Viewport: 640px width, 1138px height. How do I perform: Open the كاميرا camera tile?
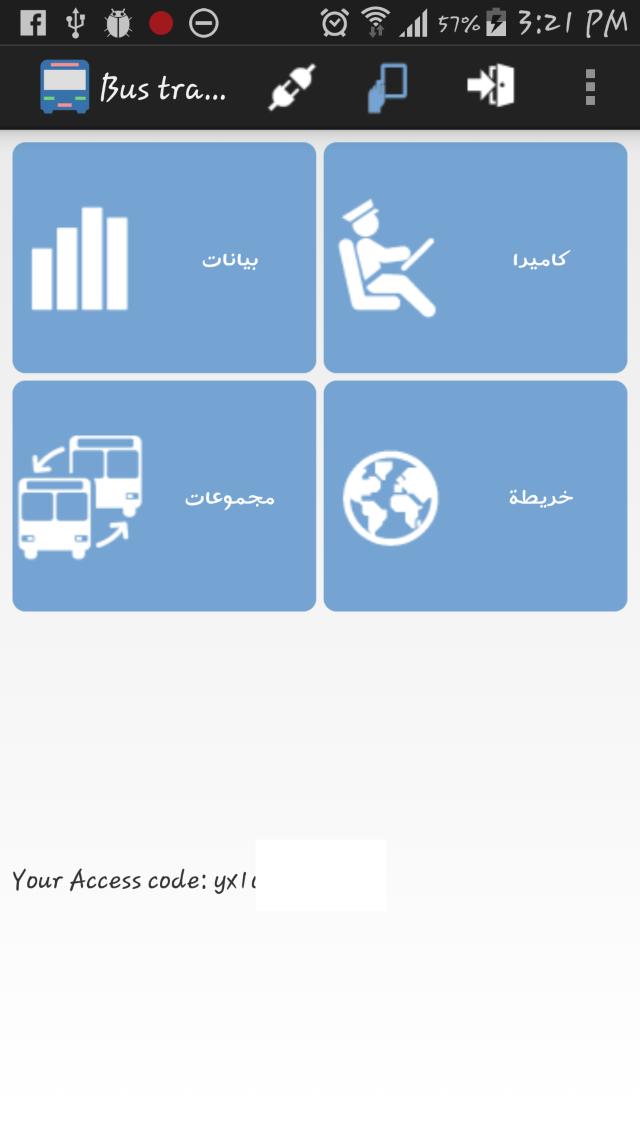475,258
